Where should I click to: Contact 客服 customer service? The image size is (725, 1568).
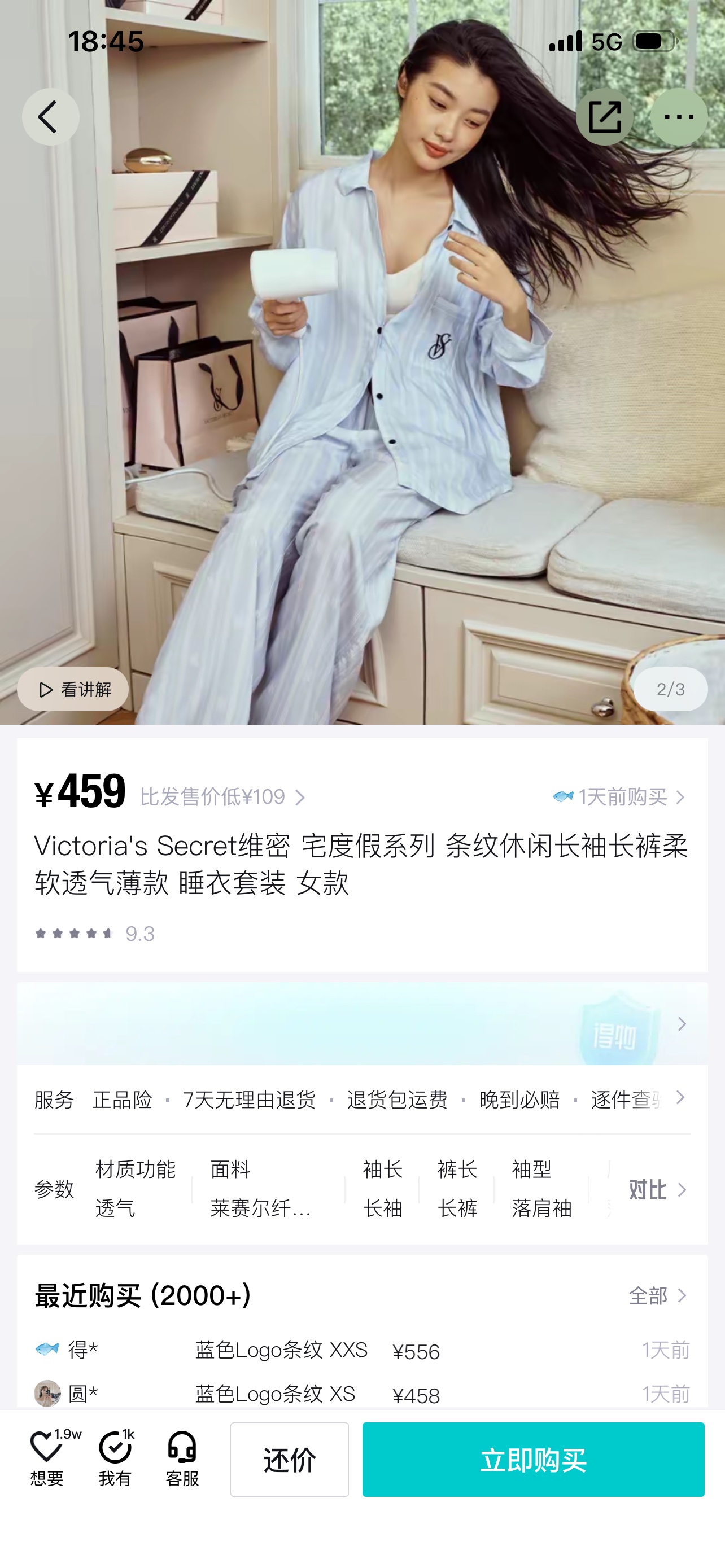pyautogui.click(x=182, y=1459)
